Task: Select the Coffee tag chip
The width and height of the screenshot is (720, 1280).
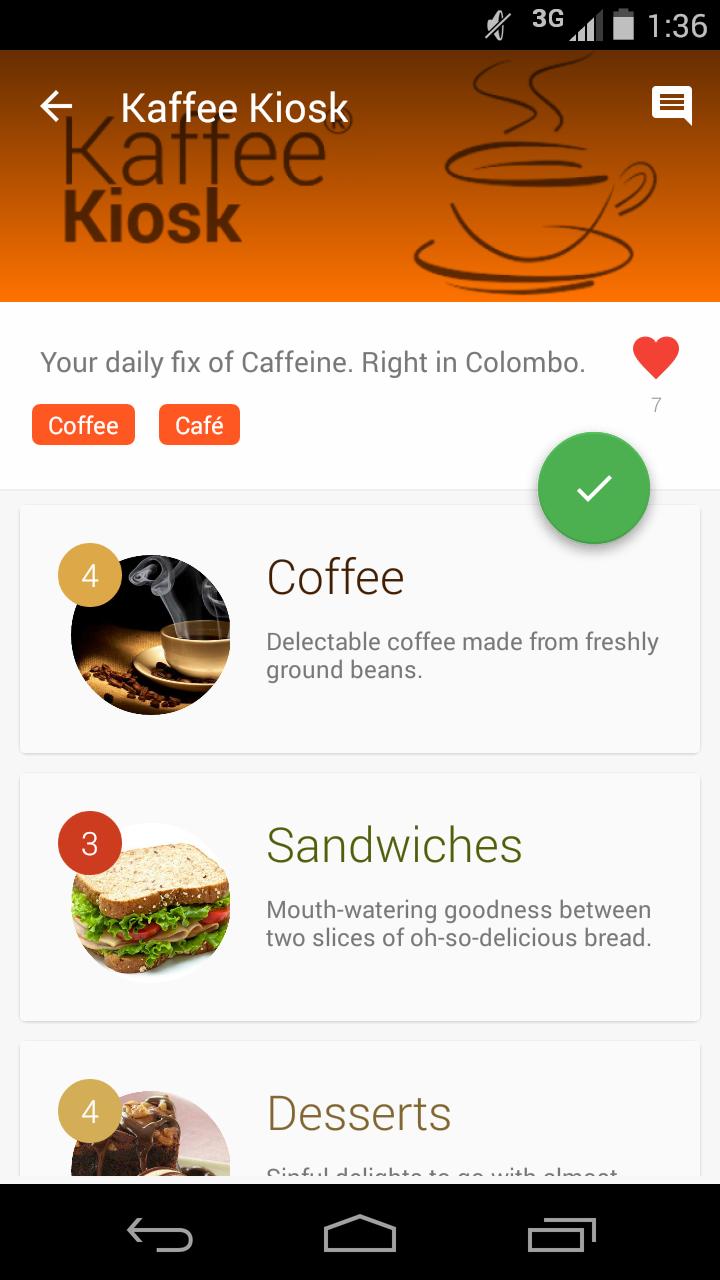Action: click(x=83, y=425)
